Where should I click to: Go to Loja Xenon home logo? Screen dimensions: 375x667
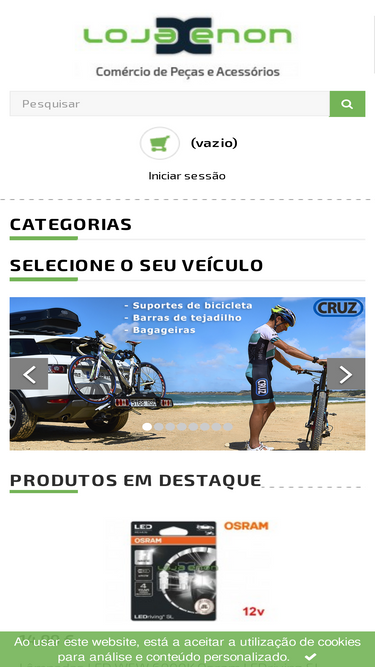pos(188,36)
